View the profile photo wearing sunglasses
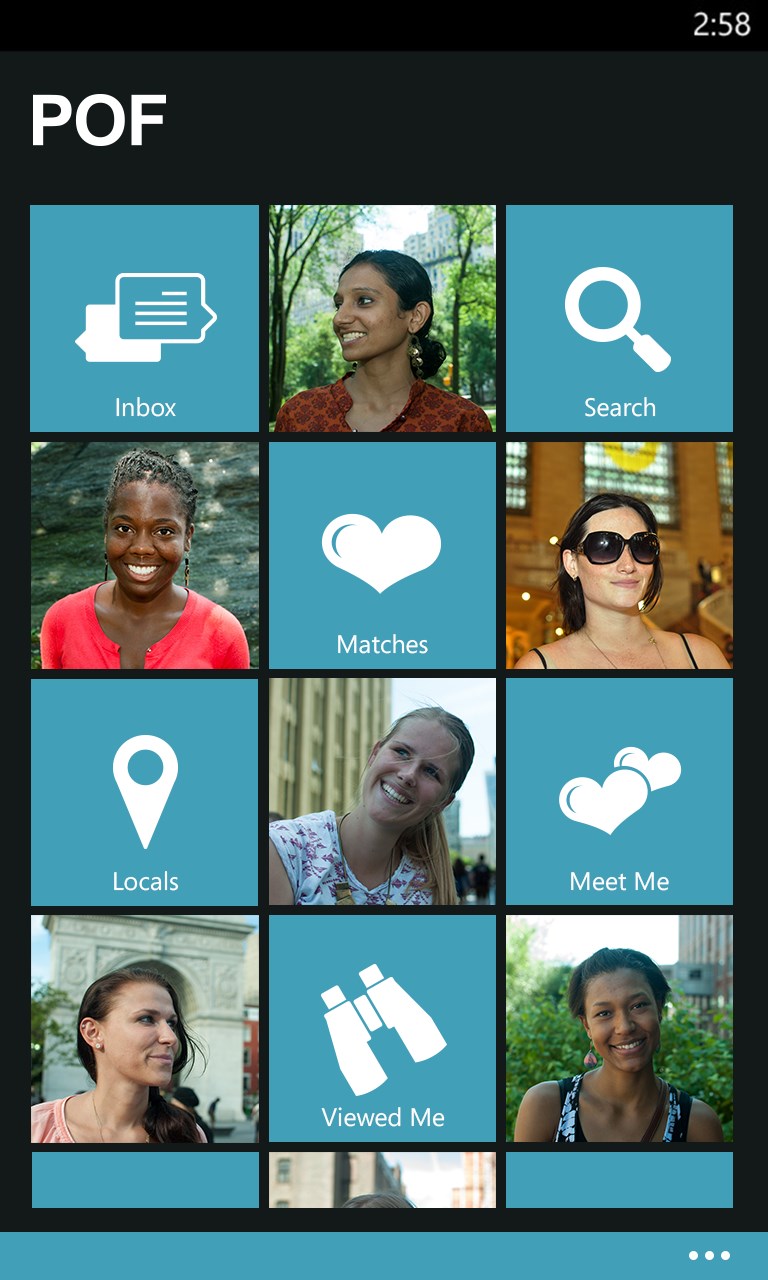 click(x=619, y=555)
